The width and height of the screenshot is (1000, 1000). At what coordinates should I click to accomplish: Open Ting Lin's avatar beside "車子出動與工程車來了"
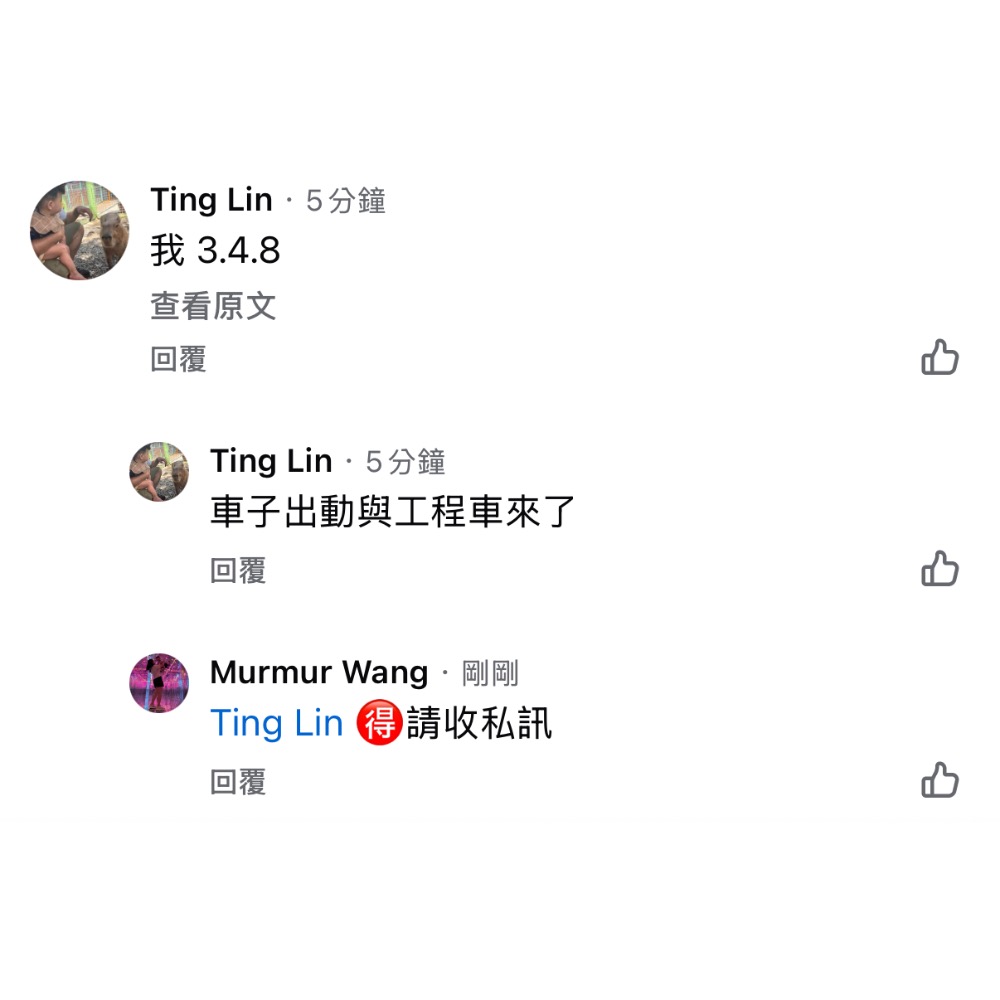click(x=159, y=472)
